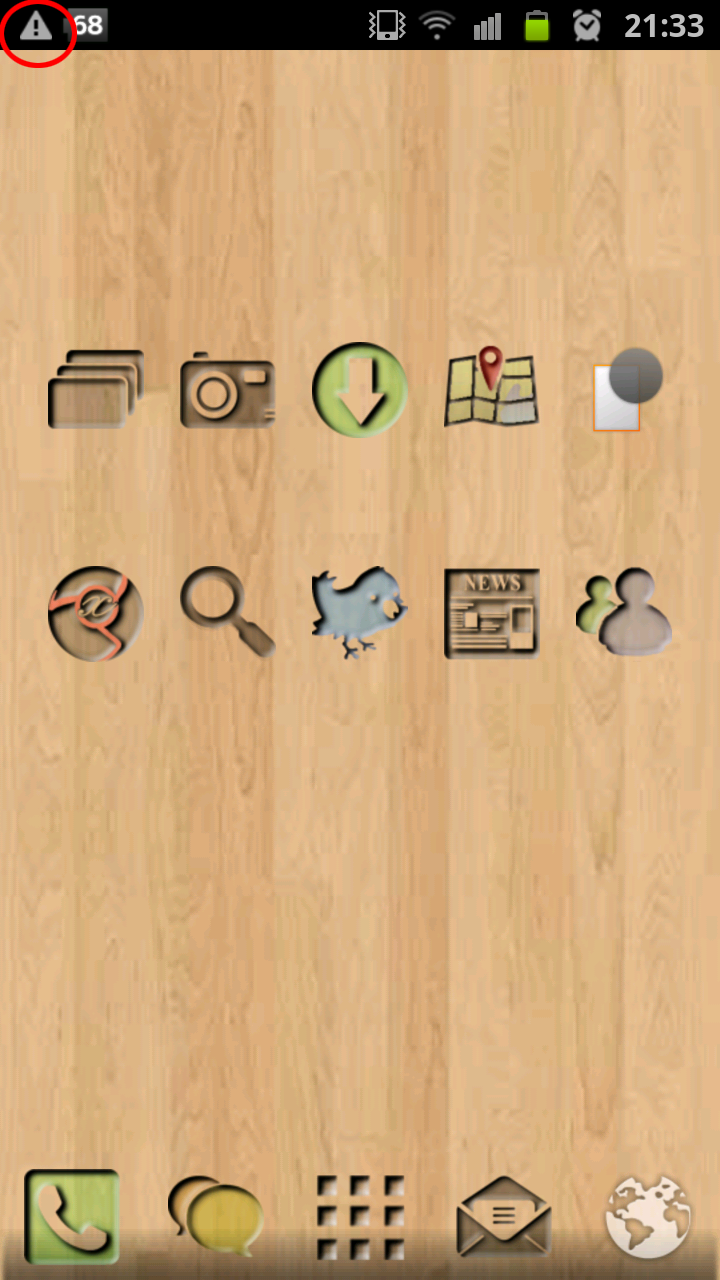The height and width of the screenshot is (1280, 720).
Task: Open the News app
Action: 491,613
